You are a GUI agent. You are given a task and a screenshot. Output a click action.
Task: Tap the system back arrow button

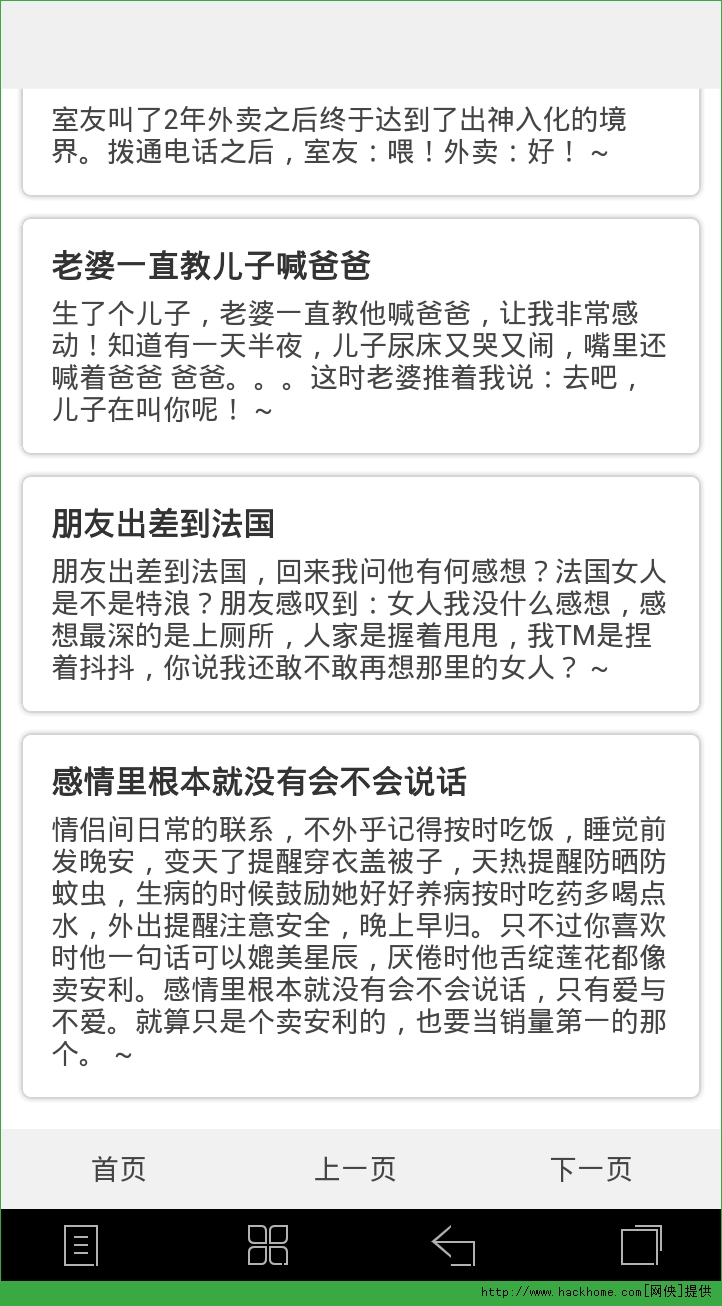pyautogui.click(x=453, y=1246)
